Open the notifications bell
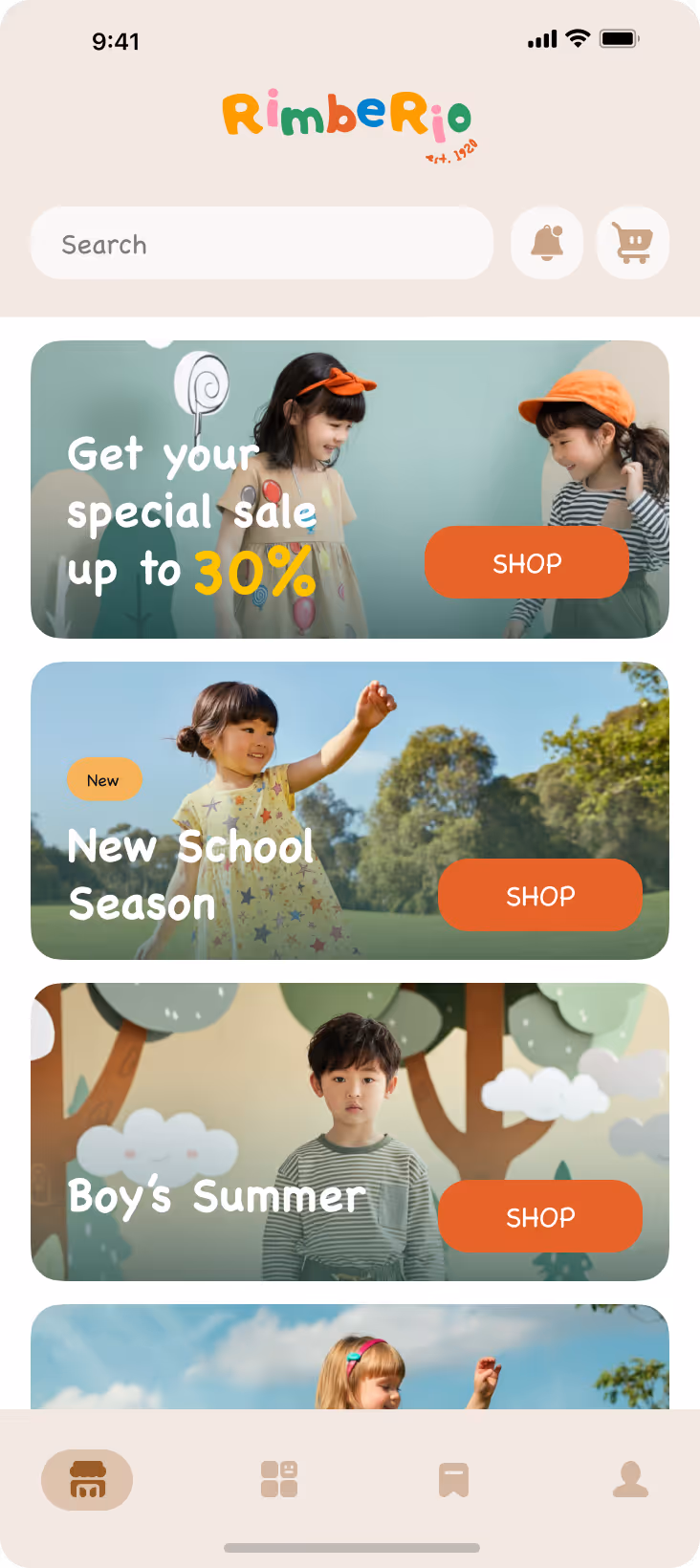Screen dimensions: 700x1568 tap(547, 243)
